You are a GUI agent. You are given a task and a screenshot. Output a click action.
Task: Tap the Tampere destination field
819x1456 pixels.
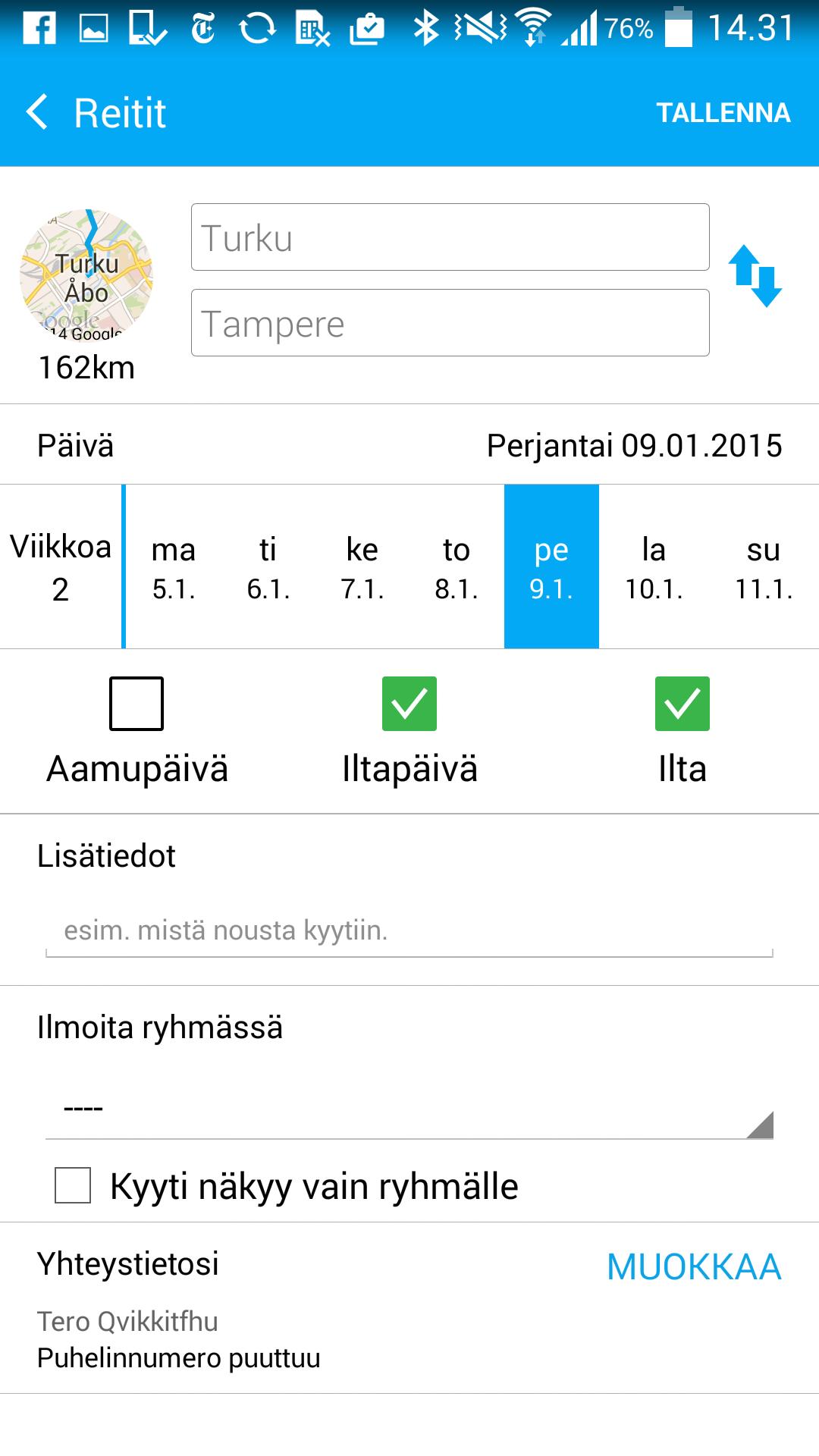pos(450,322)
